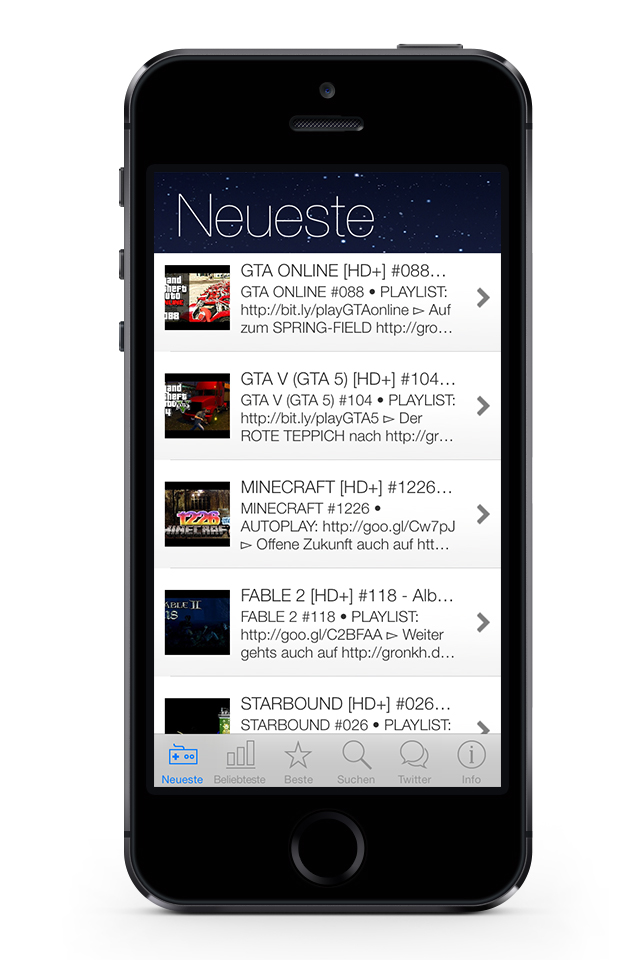Switch to the Beliebteste tab

(240, 762)
